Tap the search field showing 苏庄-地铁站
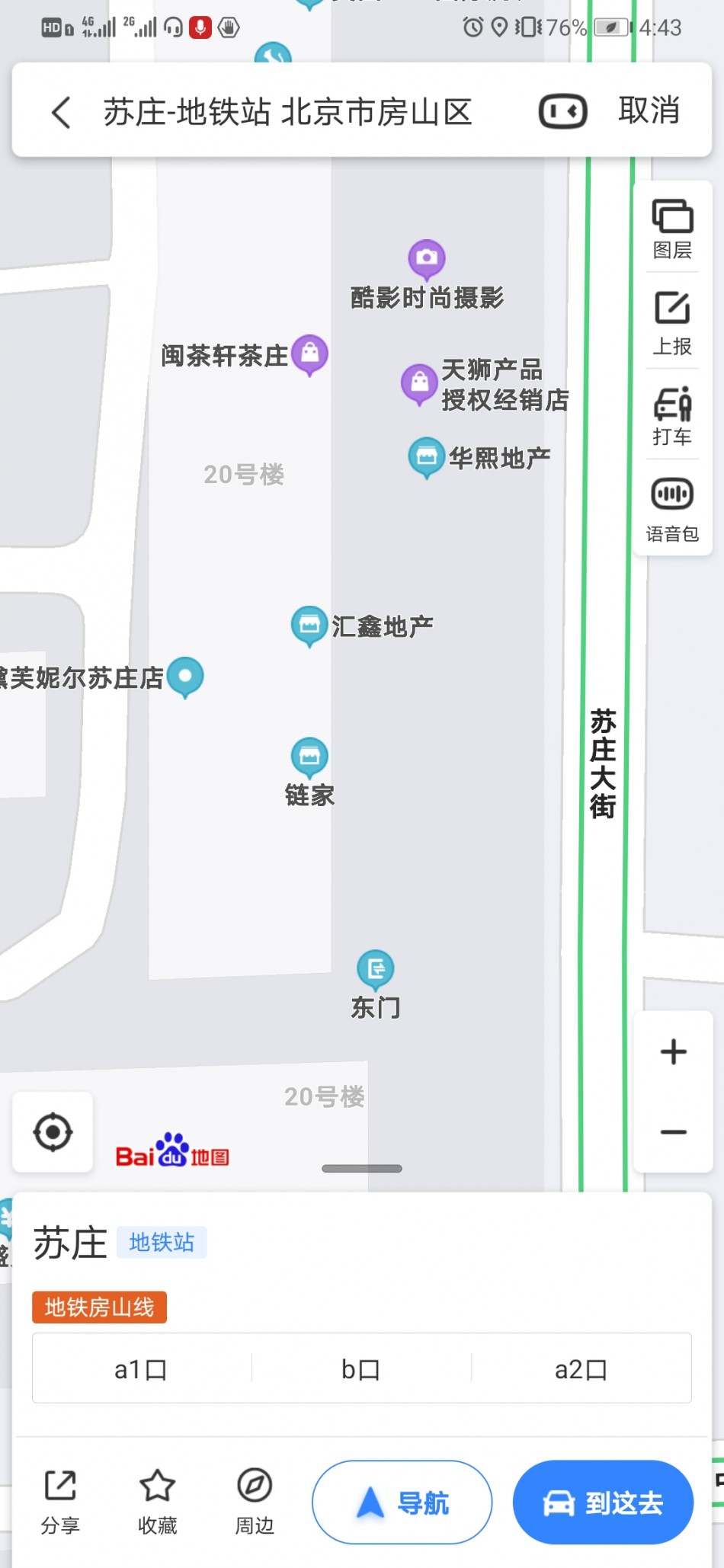Viewport: 724px width, 1568px height. click(x=288, y=112)
